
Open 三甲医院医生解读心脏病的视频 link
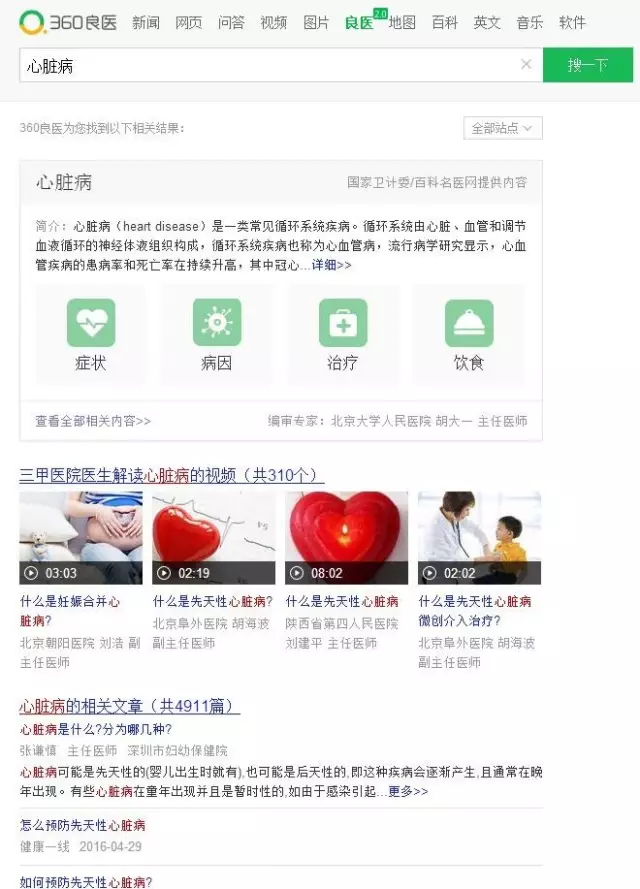click(171, 475)
